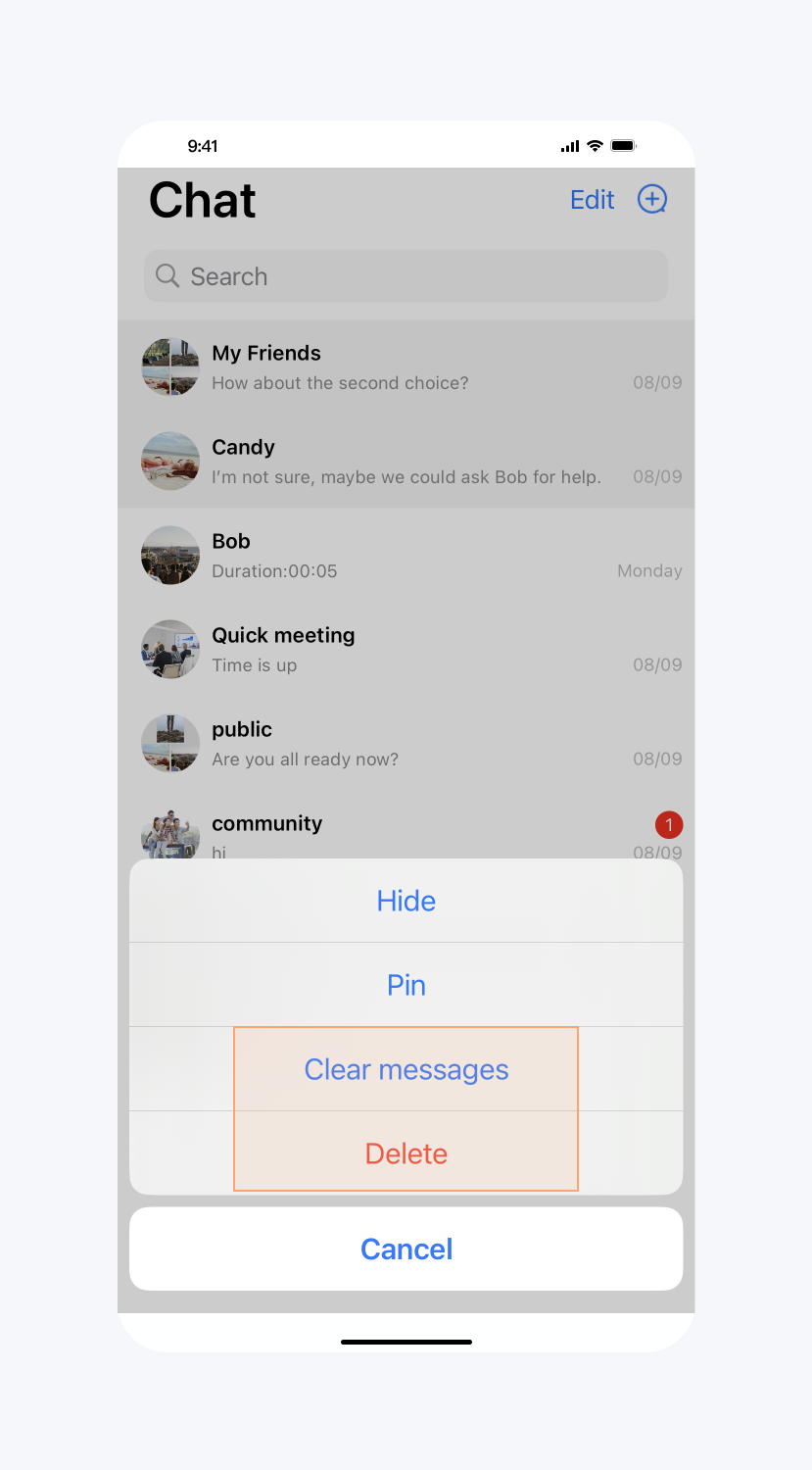Cancel the action sheet
Viewport: 812px width, 1470px height.
coord(406,1249)
